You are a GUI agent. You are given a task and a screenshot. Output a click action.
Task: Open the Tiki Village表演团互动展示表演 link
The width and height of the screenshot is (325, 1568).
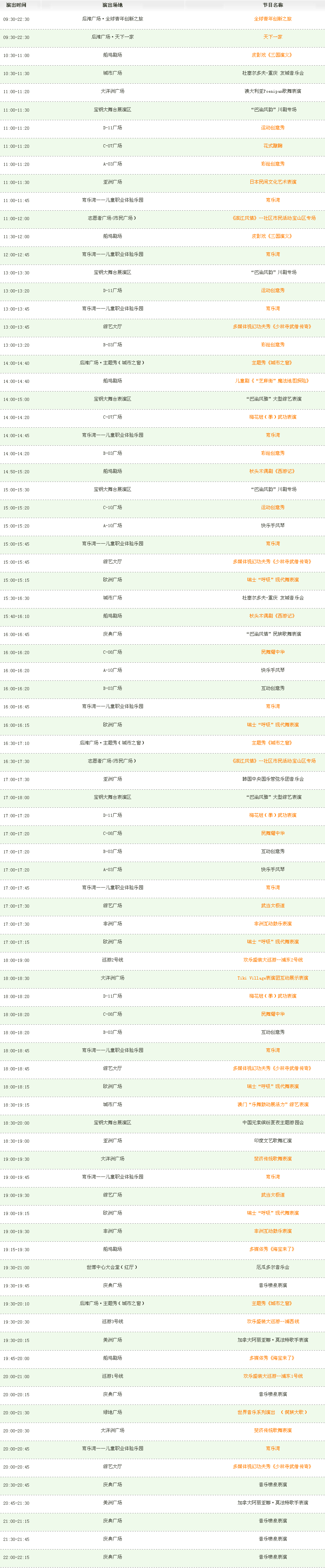[x=273, y=978]
